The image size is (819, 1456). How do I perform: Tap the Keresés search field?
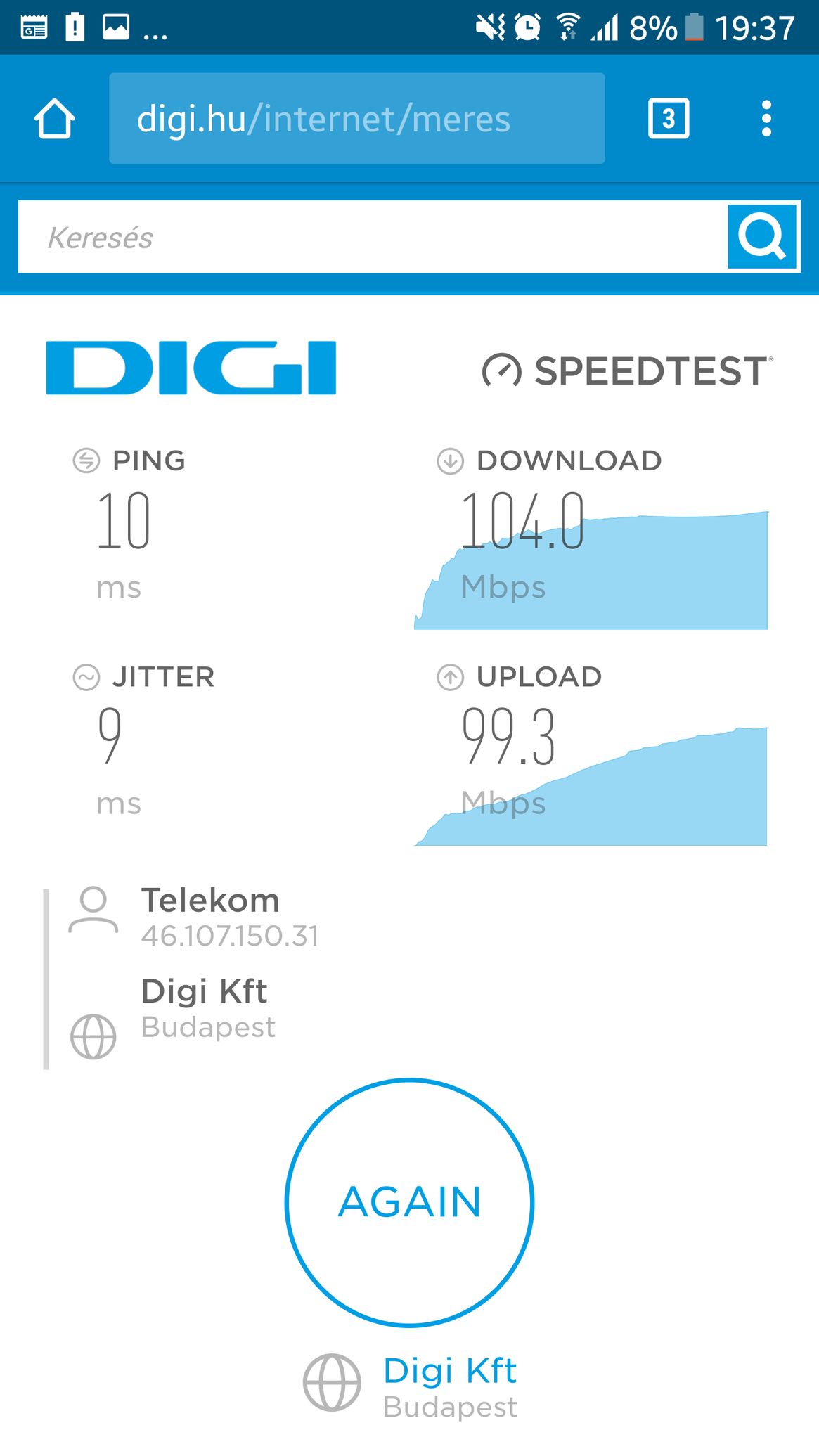(x=373, y=237)
